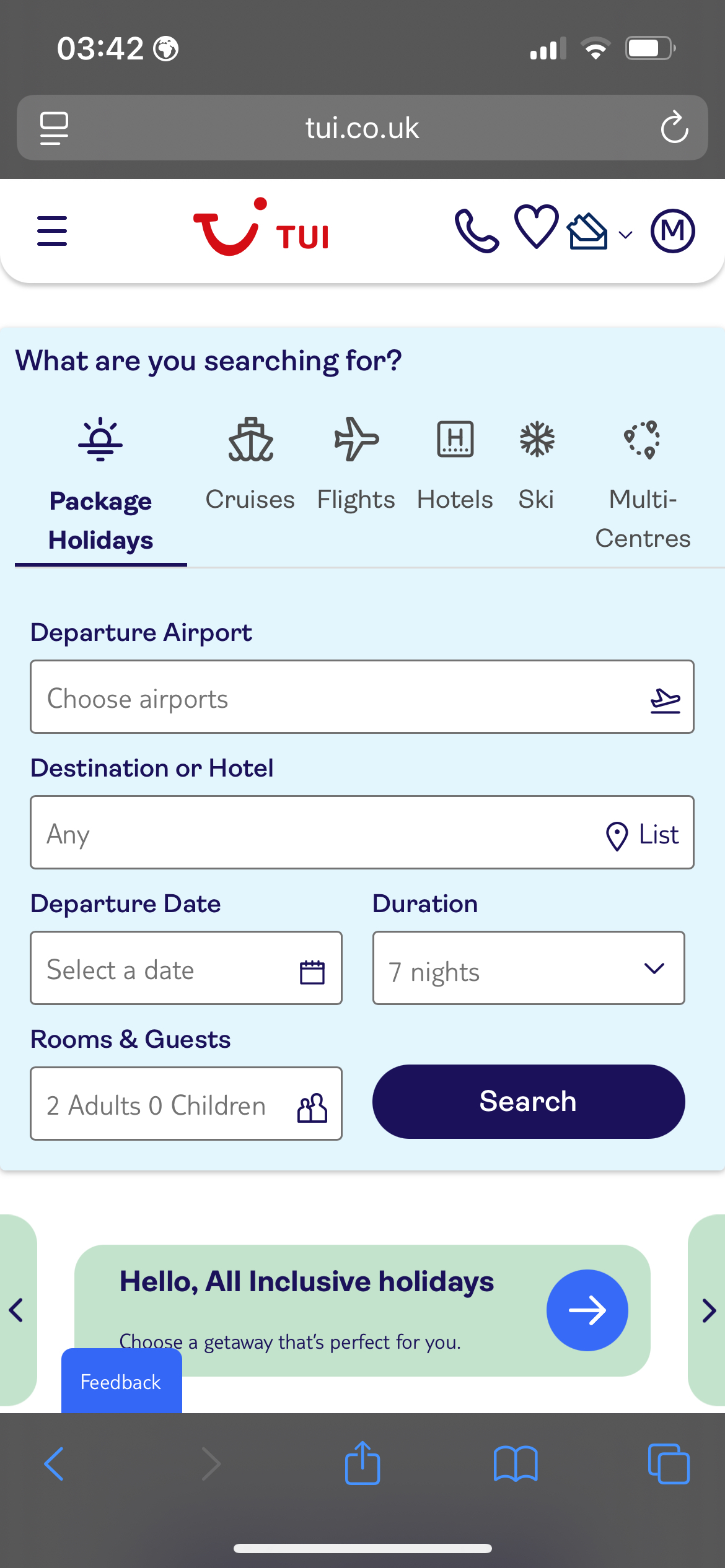Open the hamburger menu
Screen dimensions: 725x1568
click(52, 231)
